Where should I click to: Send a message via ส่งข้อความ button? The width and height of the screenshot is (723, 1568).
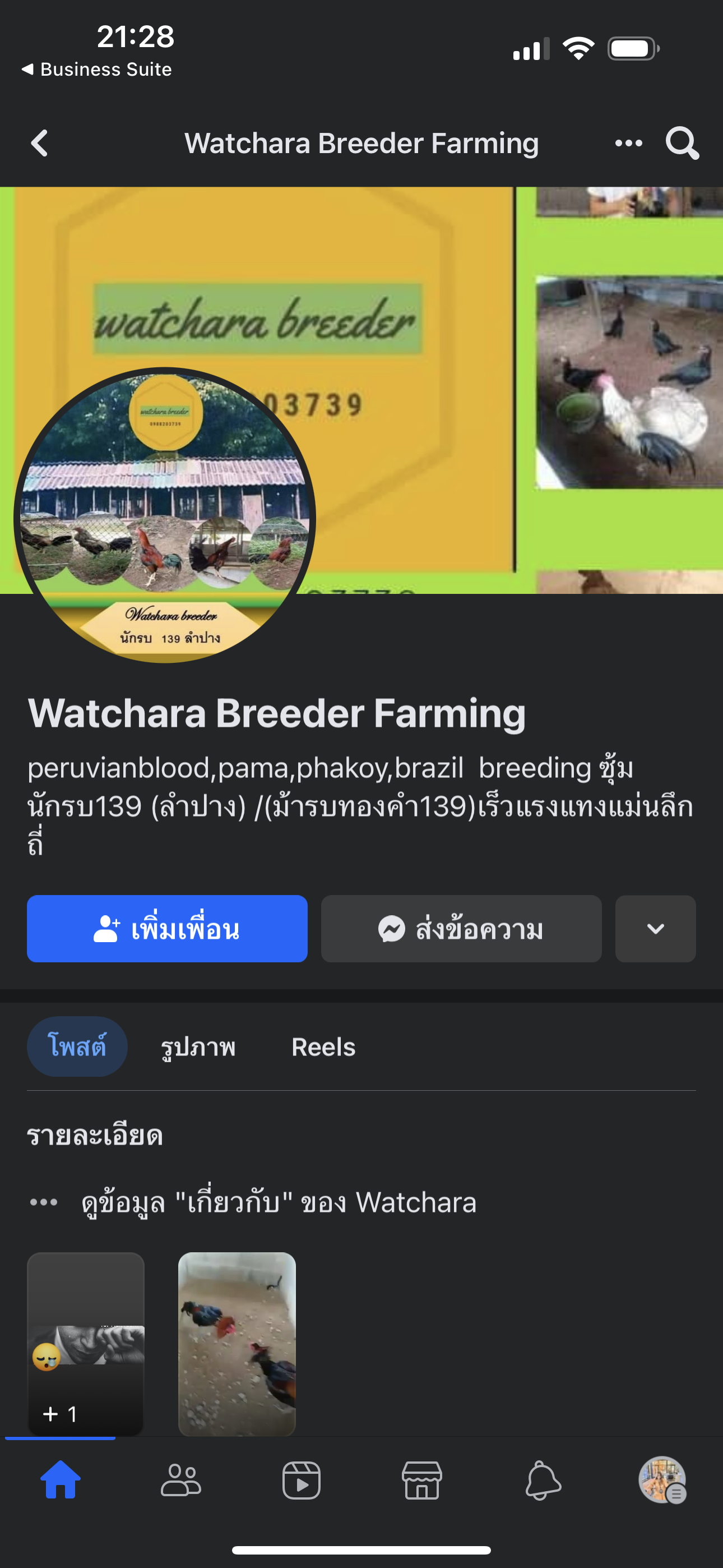(461, 928)
